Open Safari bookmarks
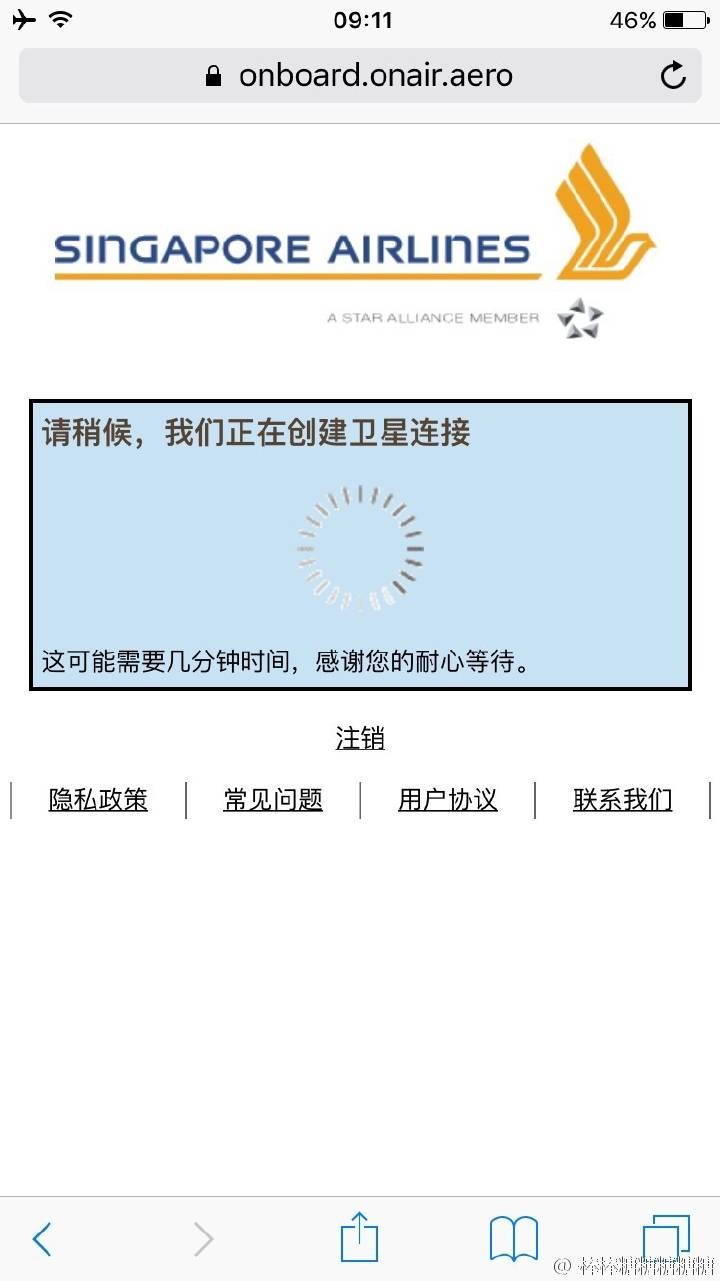This screenshot has width=720, height=1281. click(x=513, y=1239)
